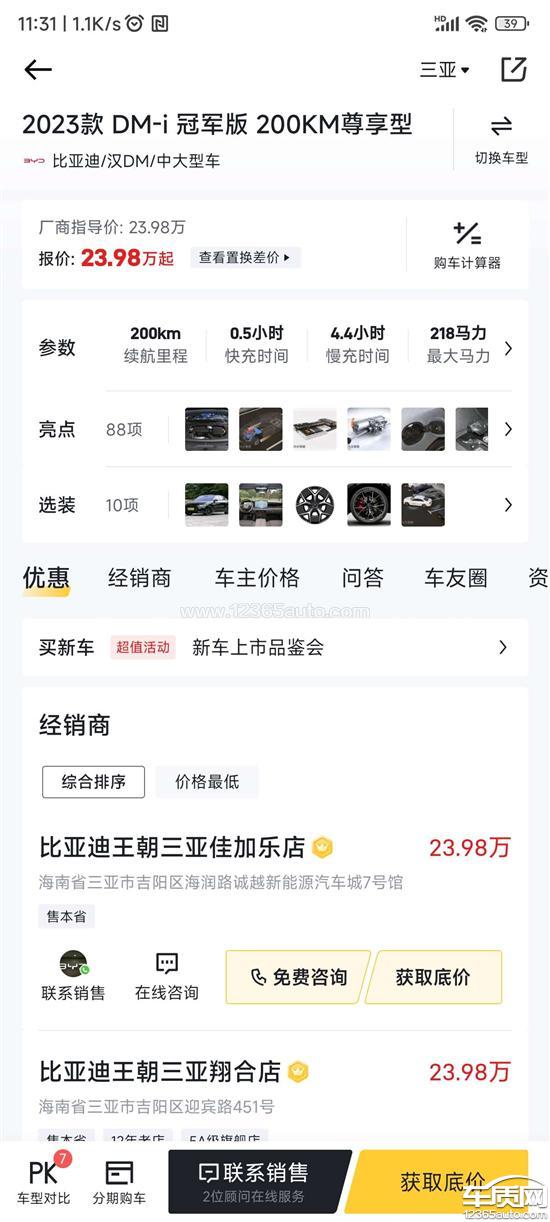Open the 新车上市品鉴会 promotion row
This screenshot has width=550, height=1222.
pos(275,647)
